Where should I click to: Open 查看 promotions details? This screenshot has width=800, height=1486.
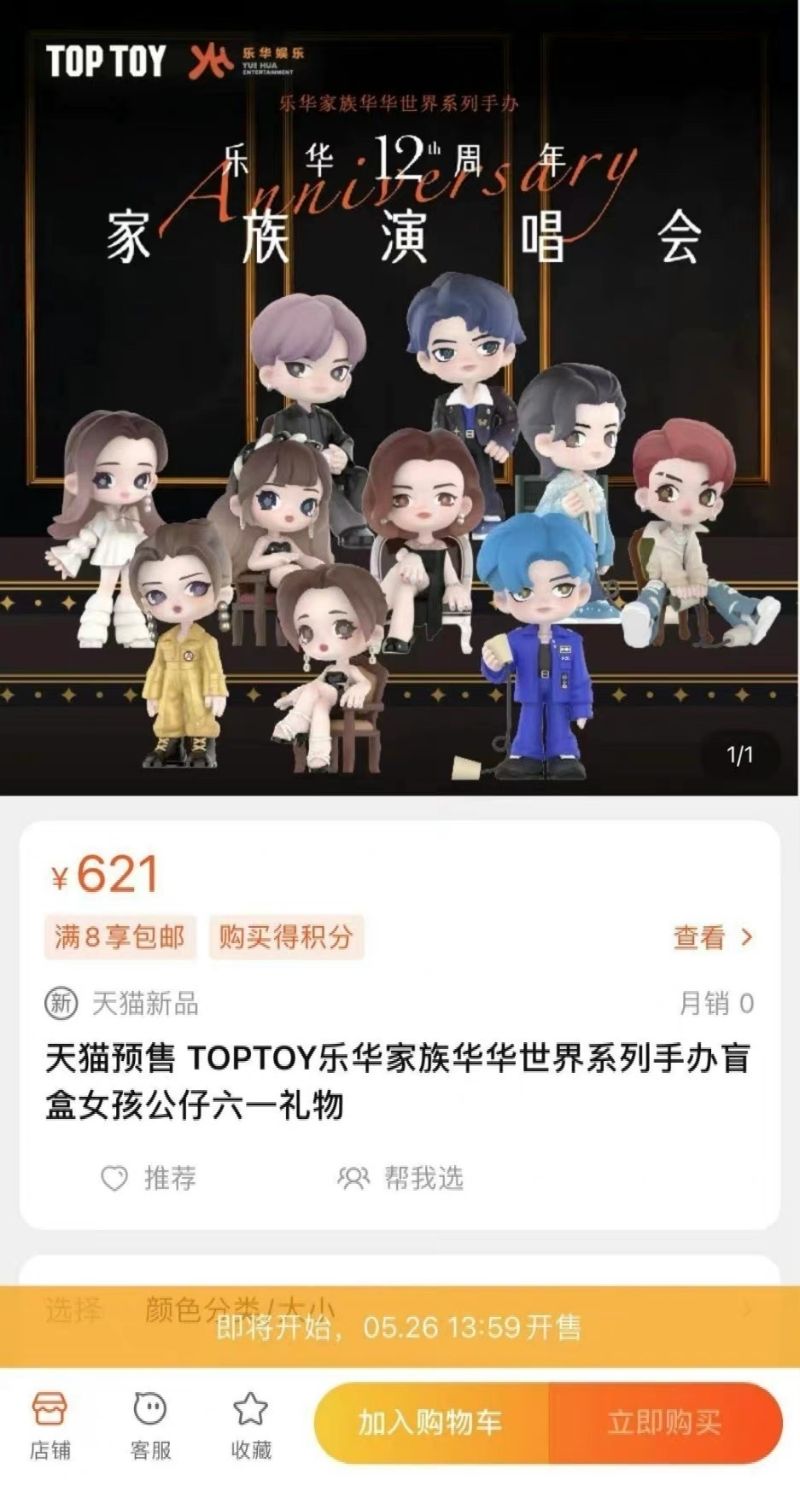click(712, 937)
